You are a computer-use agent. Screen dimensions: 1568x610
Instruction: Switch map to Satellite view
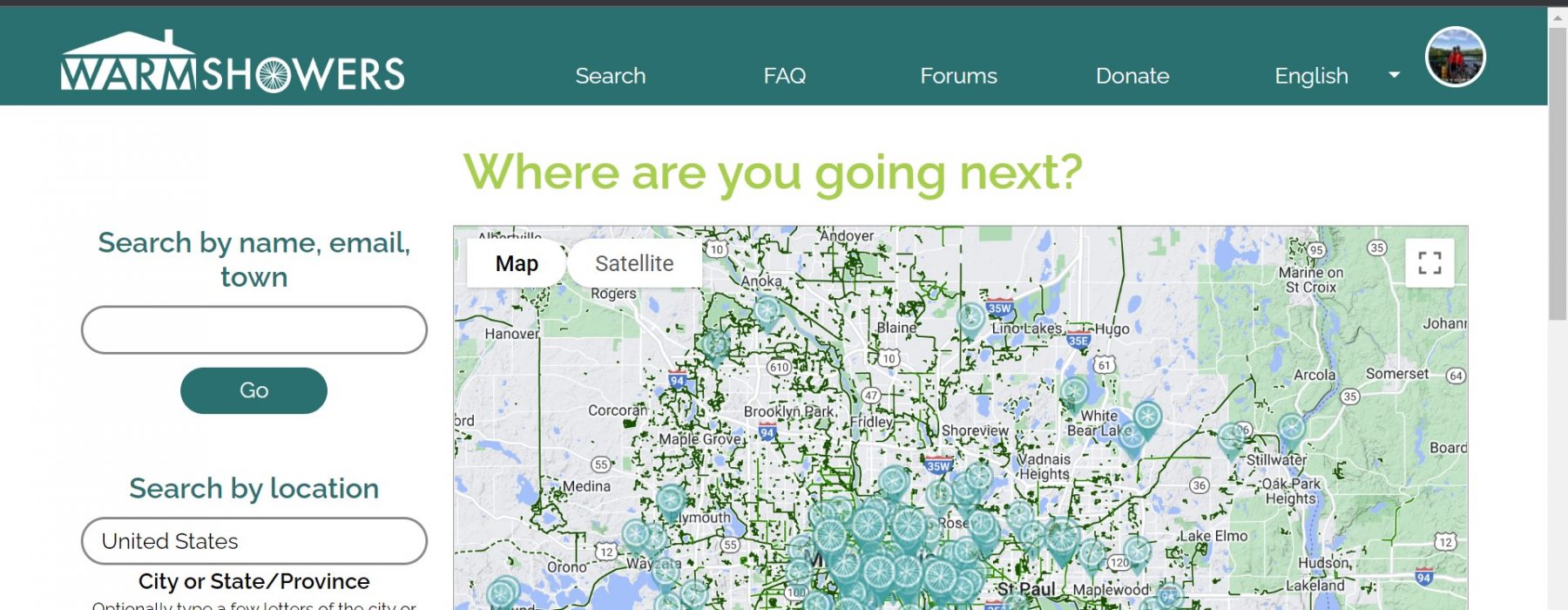633,263
